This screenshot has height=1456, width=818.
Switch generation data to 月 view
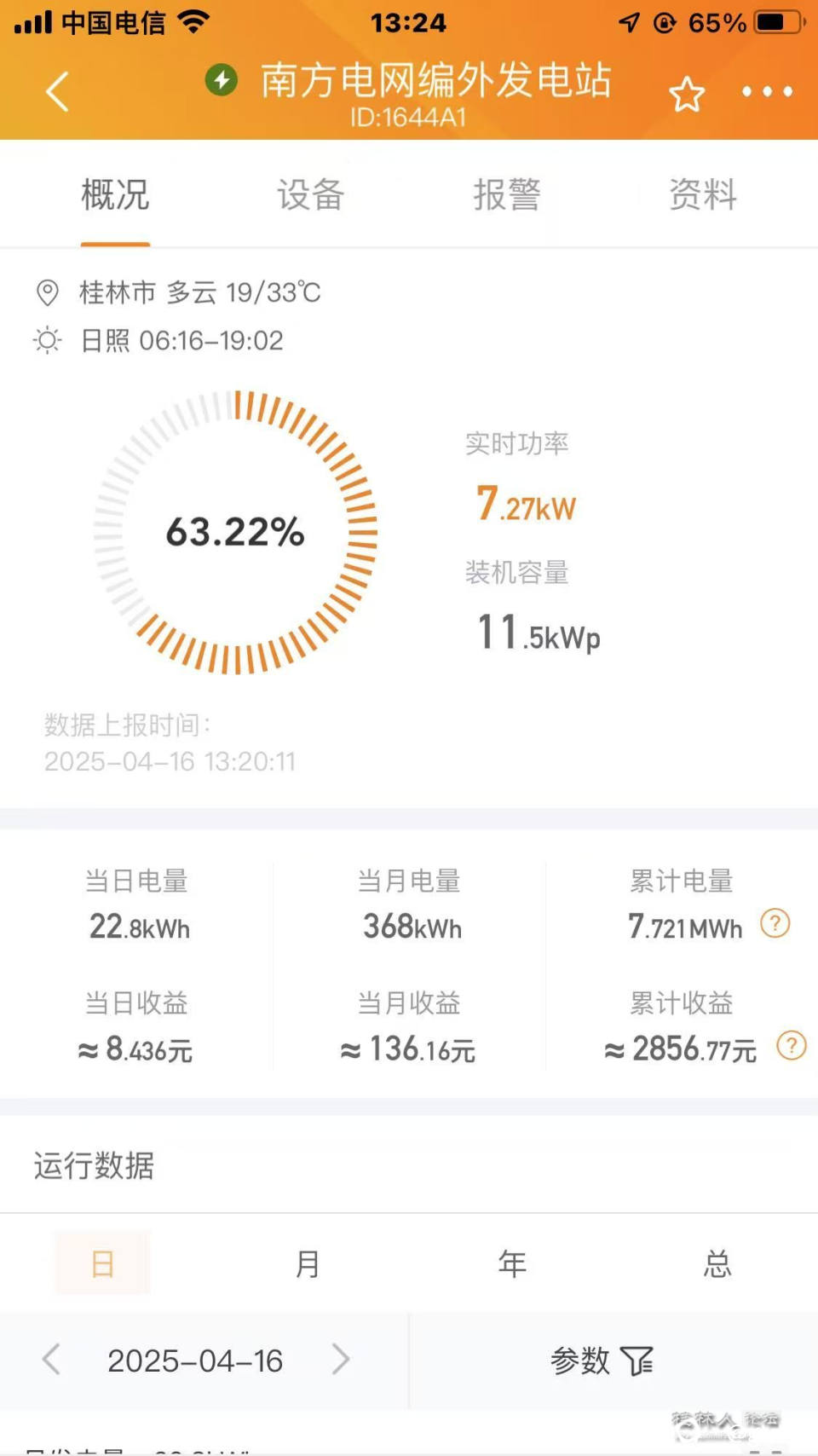coord(308,1264)
